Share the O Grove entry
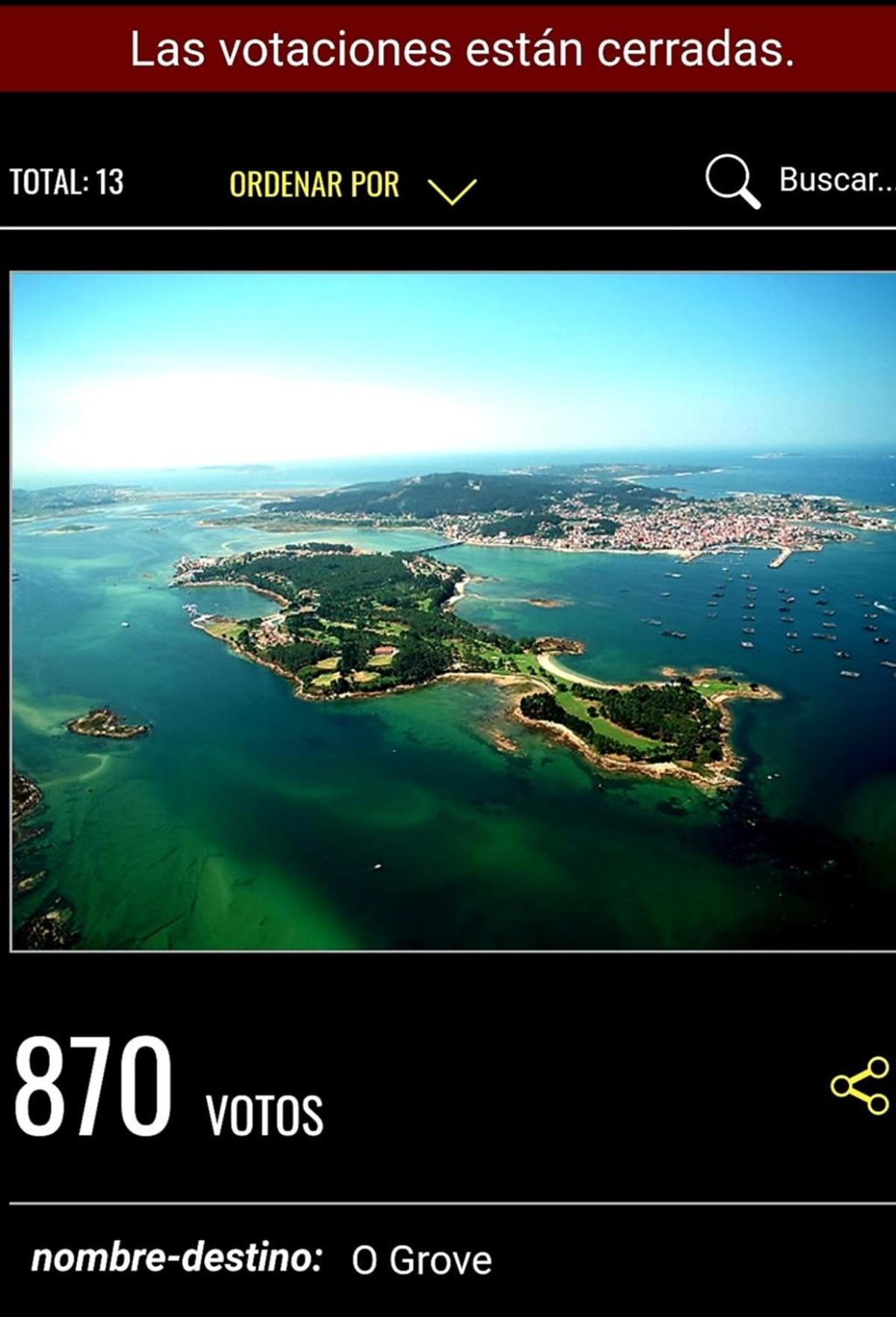Image resolution: width=896 pixels, height=1317 pixels. click(859, 1085)
